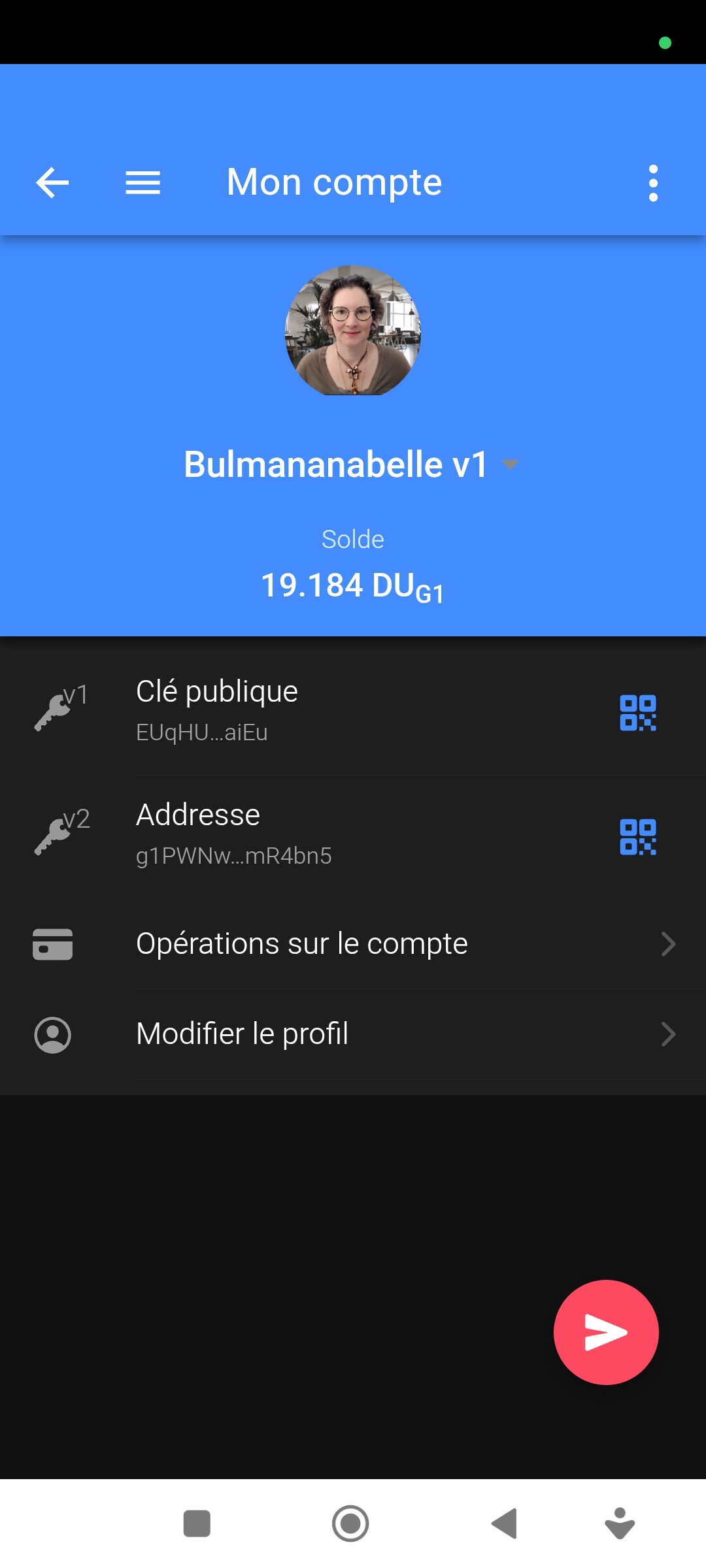Viewport: 706px width, 1568px height.
Task: Open the hamburger drawer menu
Action: 143,182
